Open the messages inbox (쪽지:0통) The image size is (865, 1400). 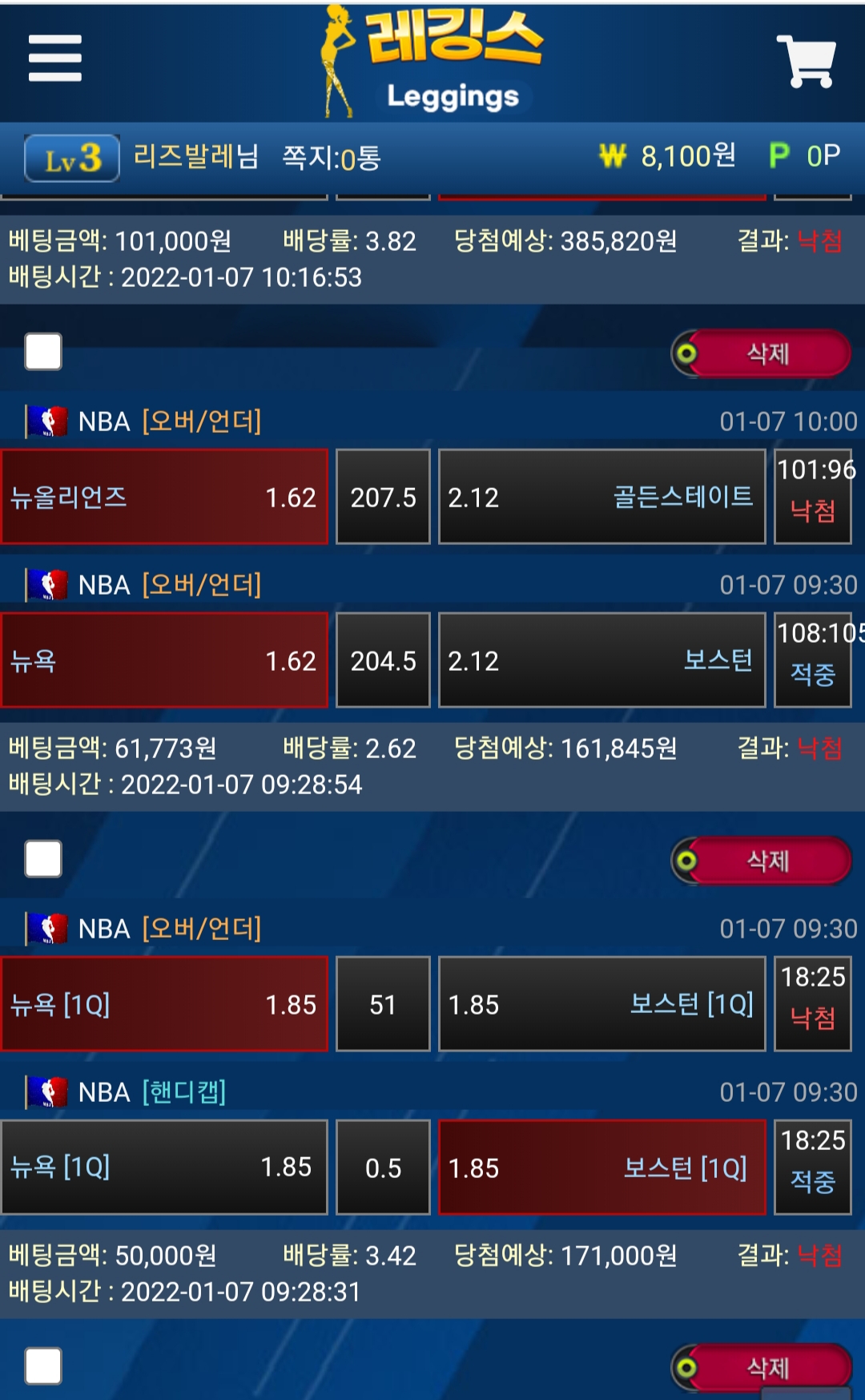click(331, 158)
